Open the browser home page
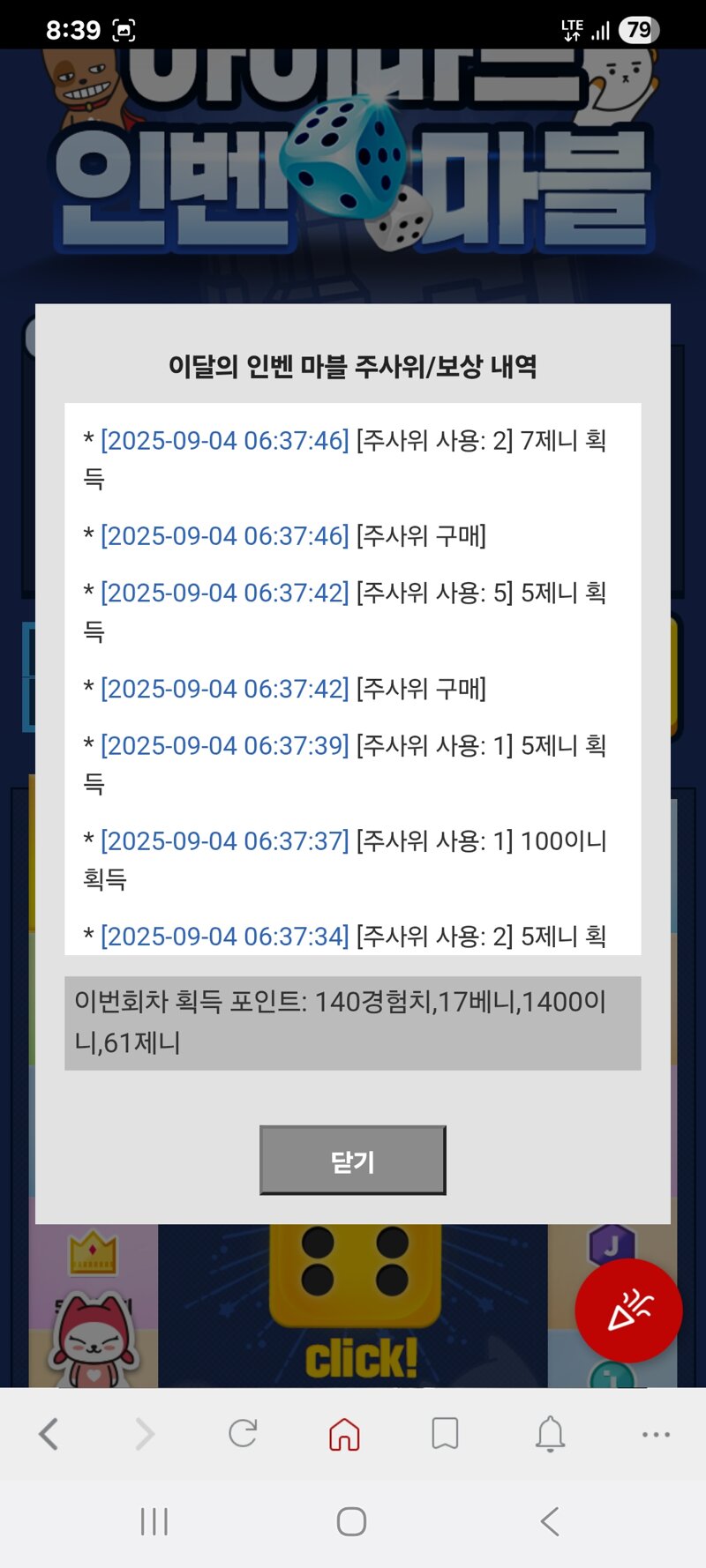Screen dimensions: 706x1568 click(344, 1434)
